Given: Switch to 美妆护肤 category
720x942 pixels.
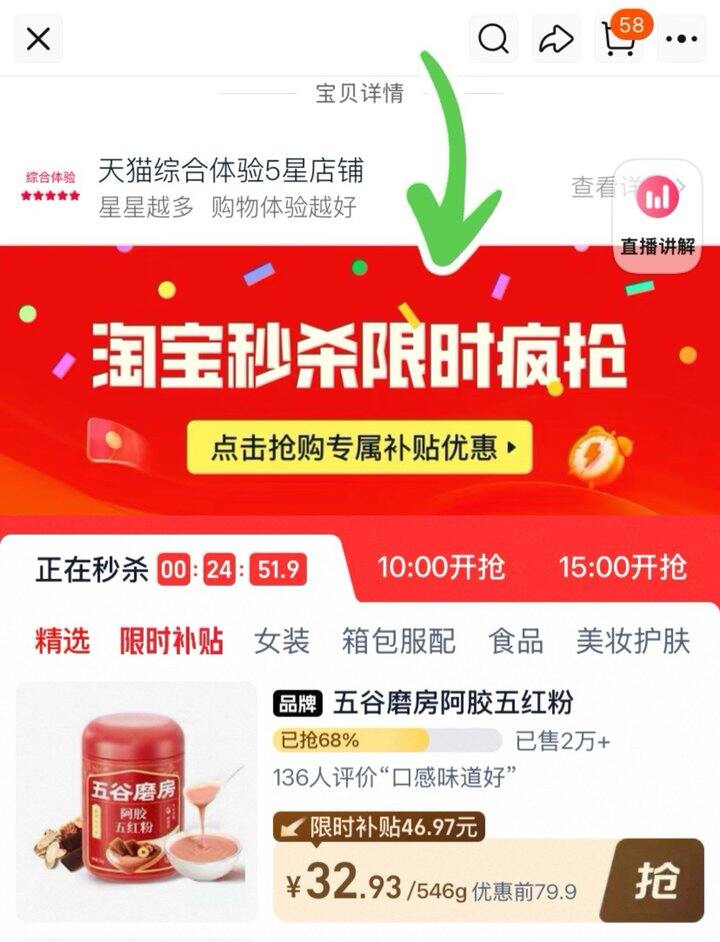Looking at the screenshot, I should (632, 641).
